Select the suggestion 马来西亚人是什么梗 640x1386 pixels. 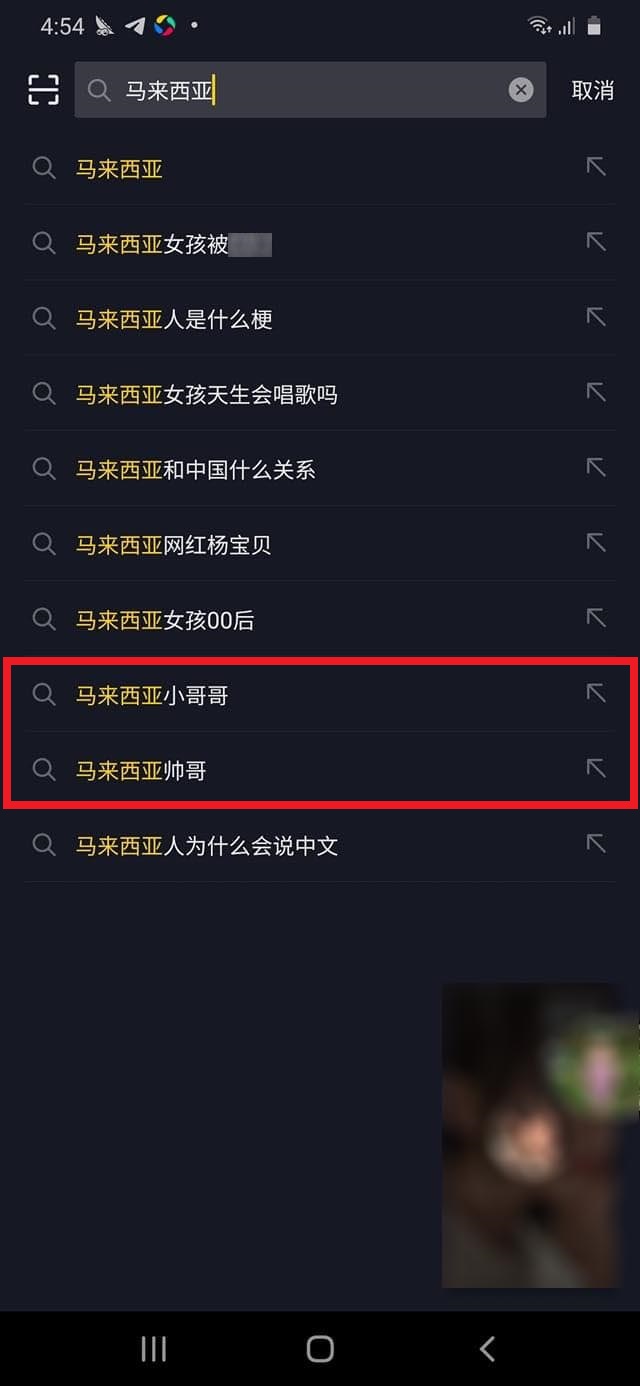174,319
